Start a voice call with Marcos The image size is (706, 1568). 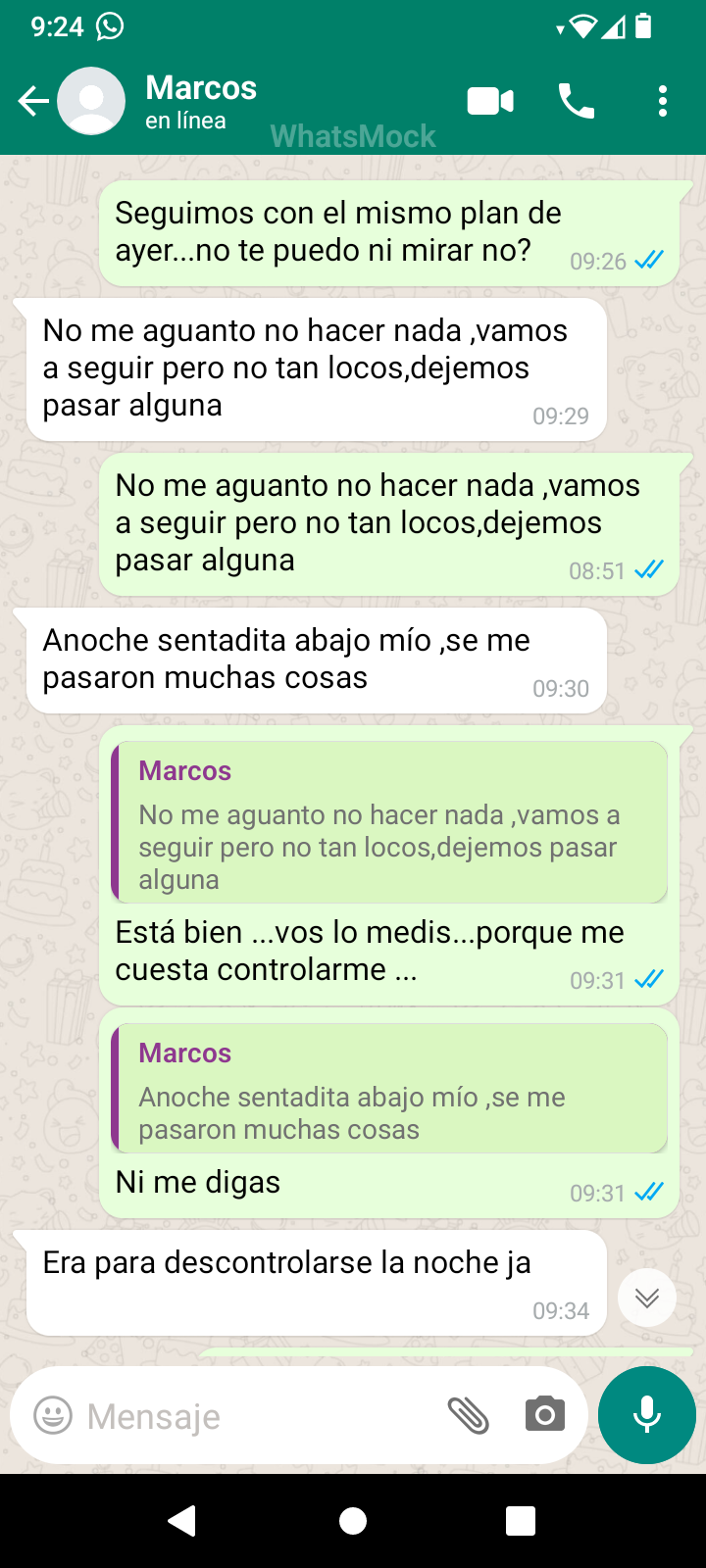(x=577, y=101)
